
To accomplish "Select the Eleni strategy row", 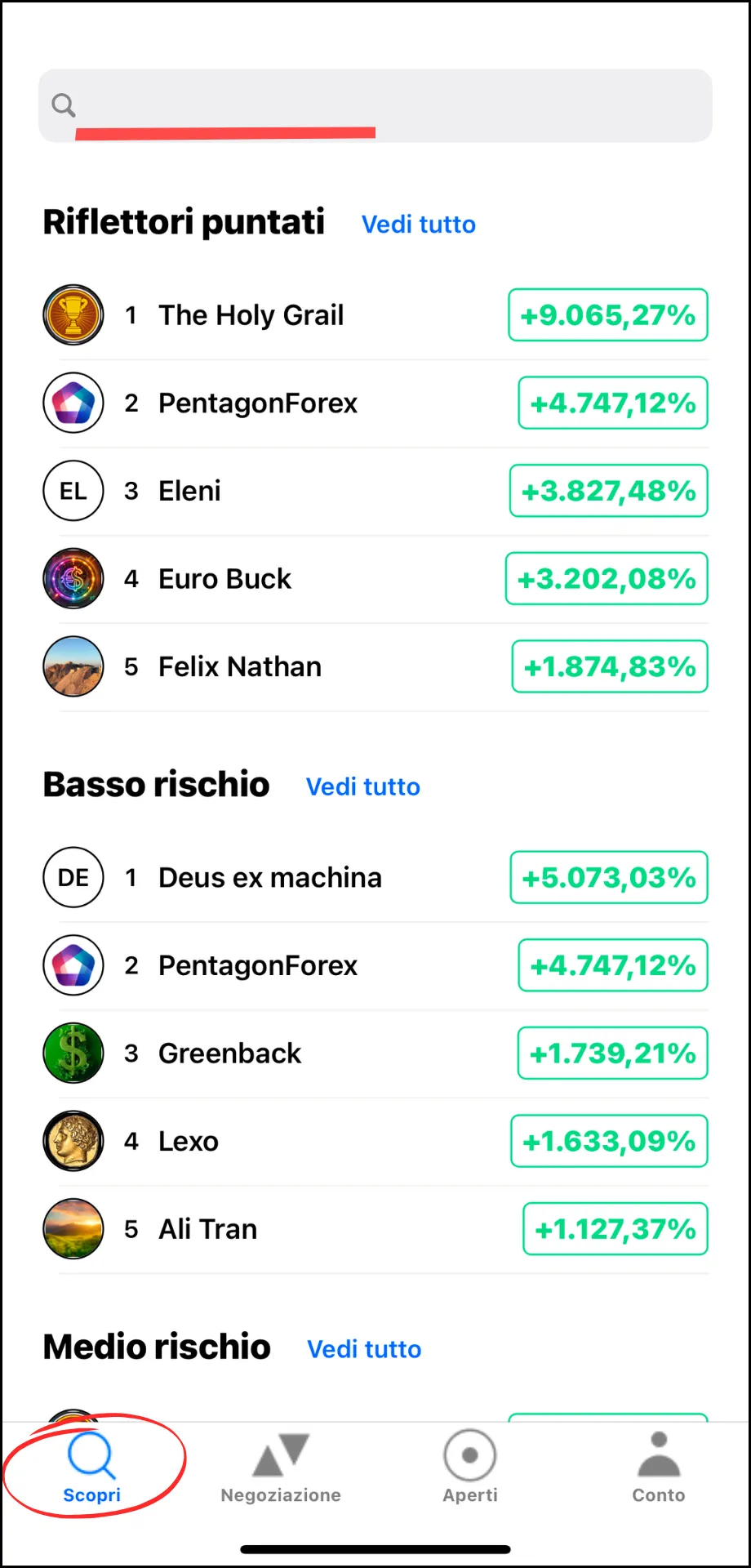I will click(375, 491).
